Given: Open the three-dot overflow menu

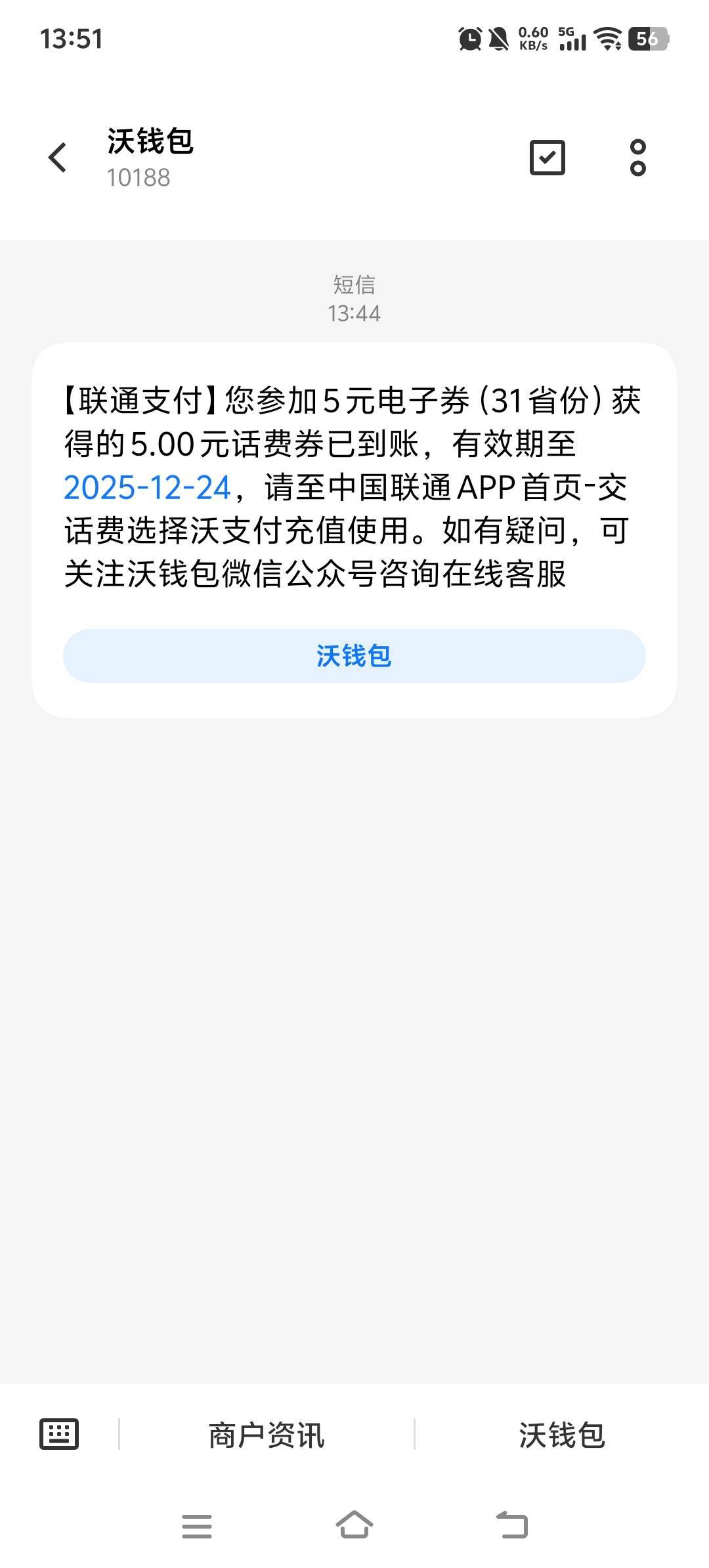Looking at the screenshot, I should click(x=637, y=158).
